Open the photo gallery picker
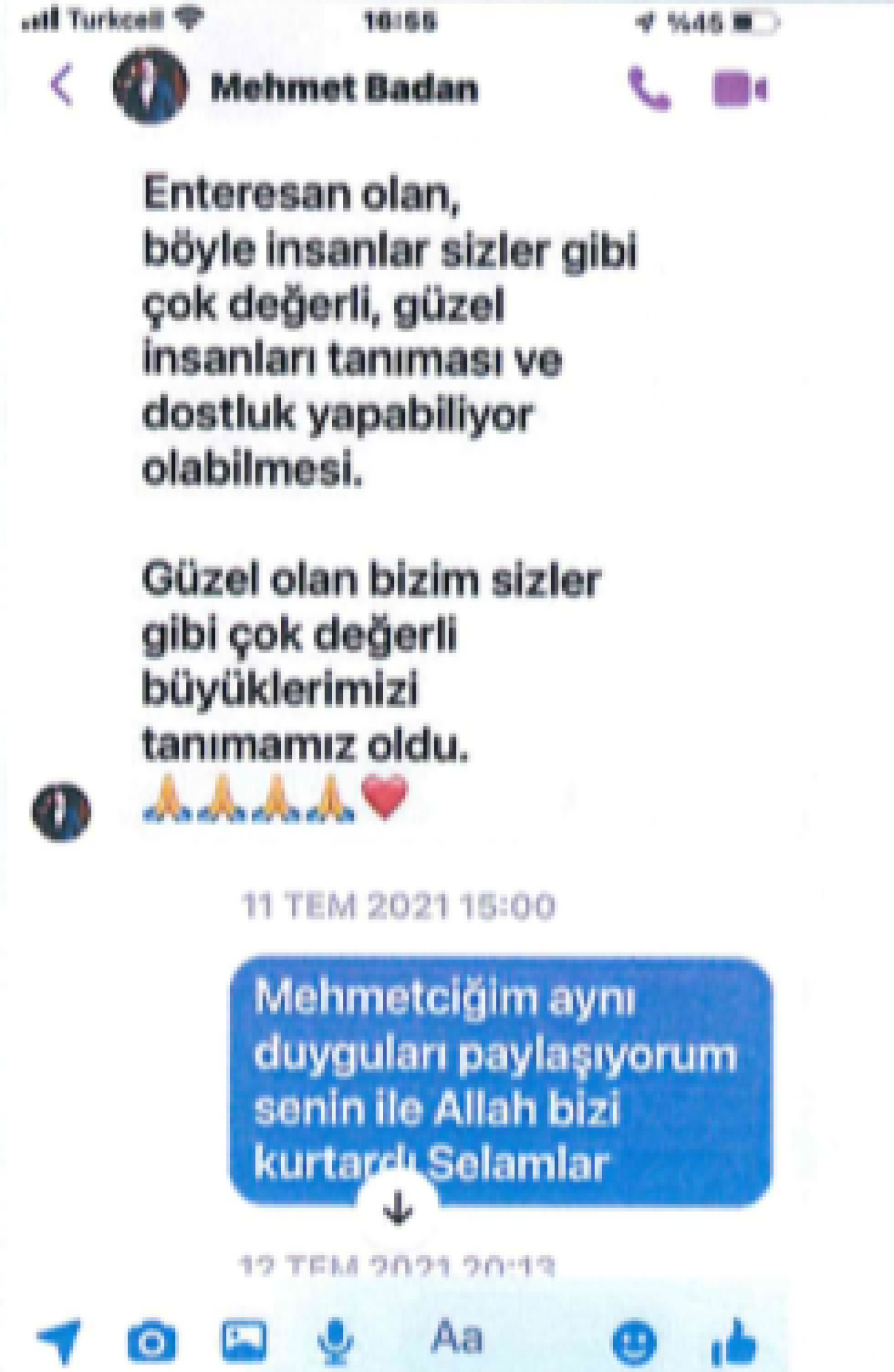This screenshot has width=894, height=1372. [244, 1339]
